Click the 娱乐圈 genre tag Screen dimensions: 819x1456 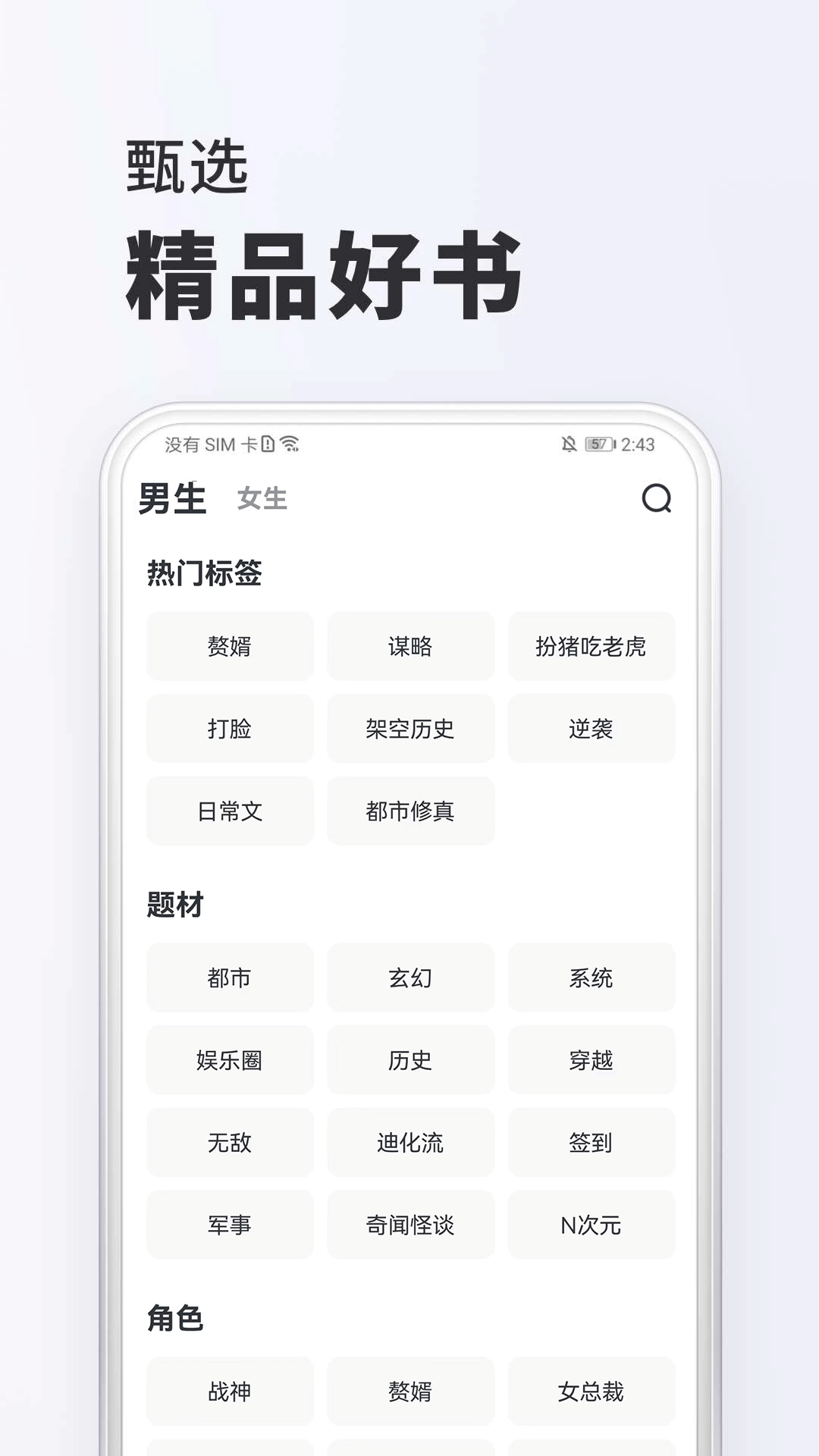(230, 1060)
